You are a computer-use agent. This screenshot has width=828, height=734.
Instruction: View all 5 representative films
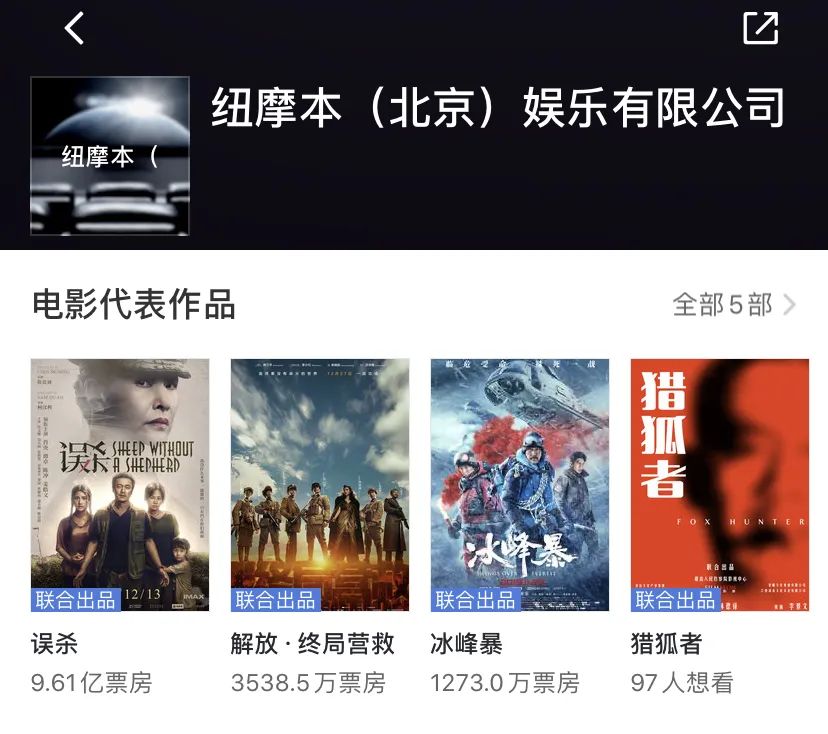[734, 305]
